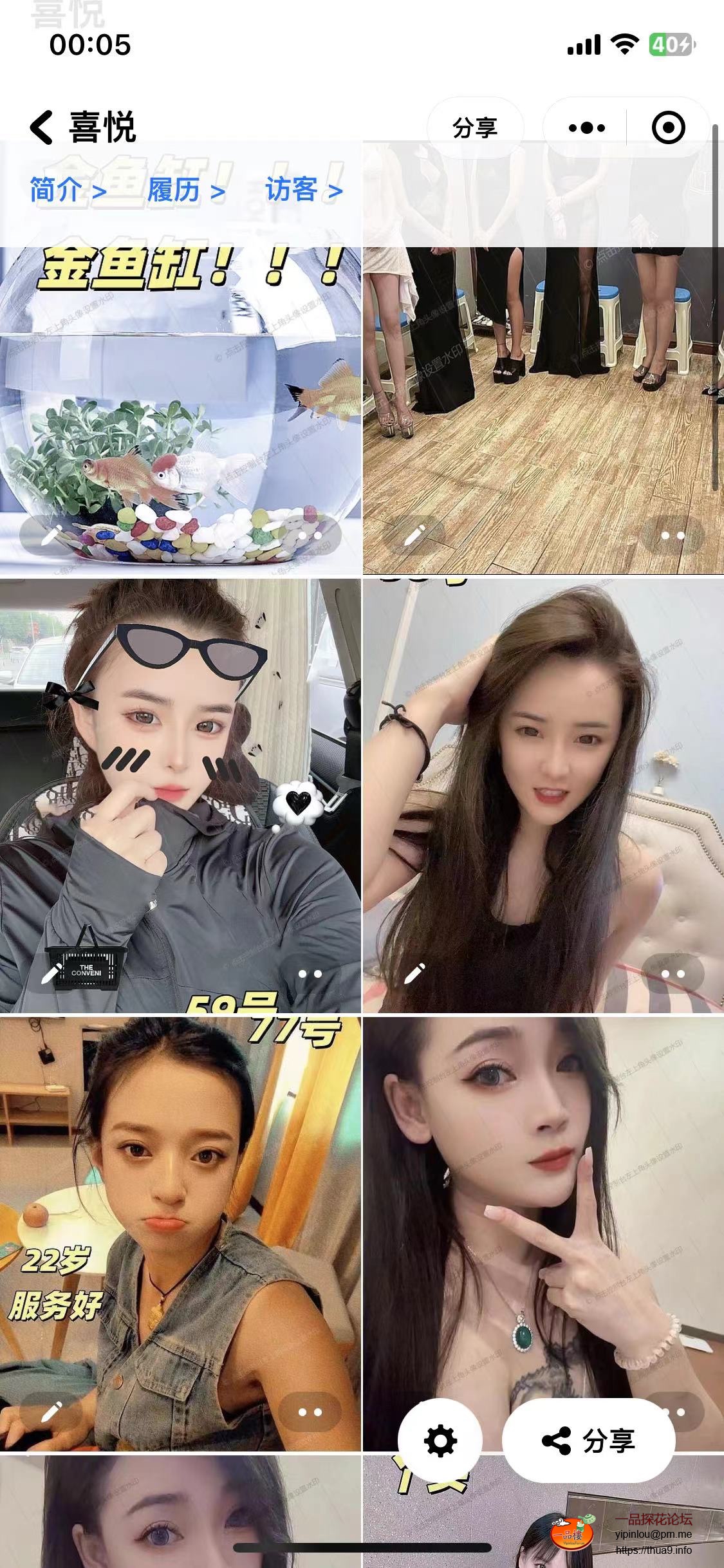The image size is (724, 1568).
Task: Open the 访客 link
Action: point(304,190)
